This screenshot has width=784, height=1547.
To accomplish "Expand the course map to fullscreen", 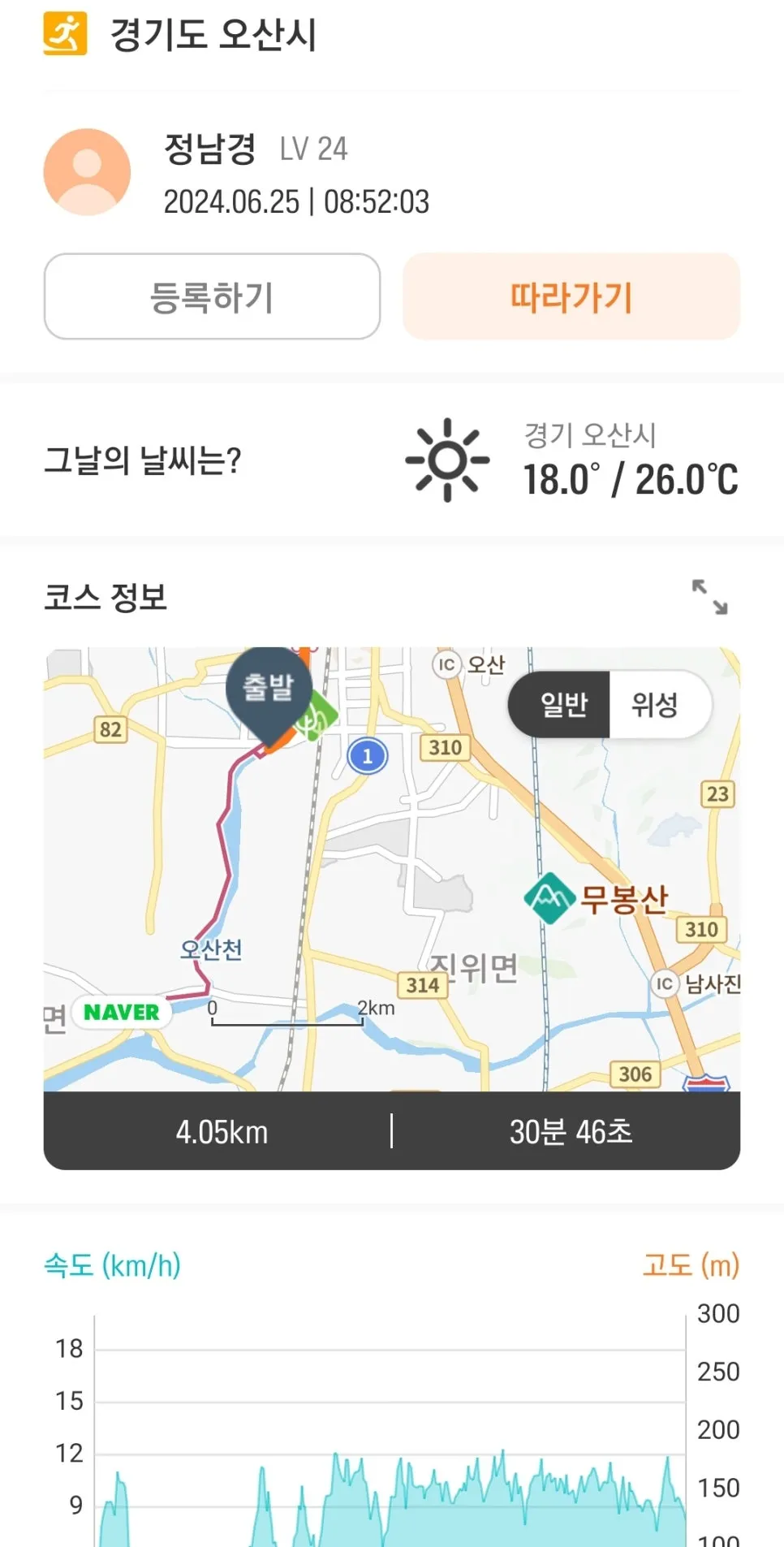I will (709, 597).
